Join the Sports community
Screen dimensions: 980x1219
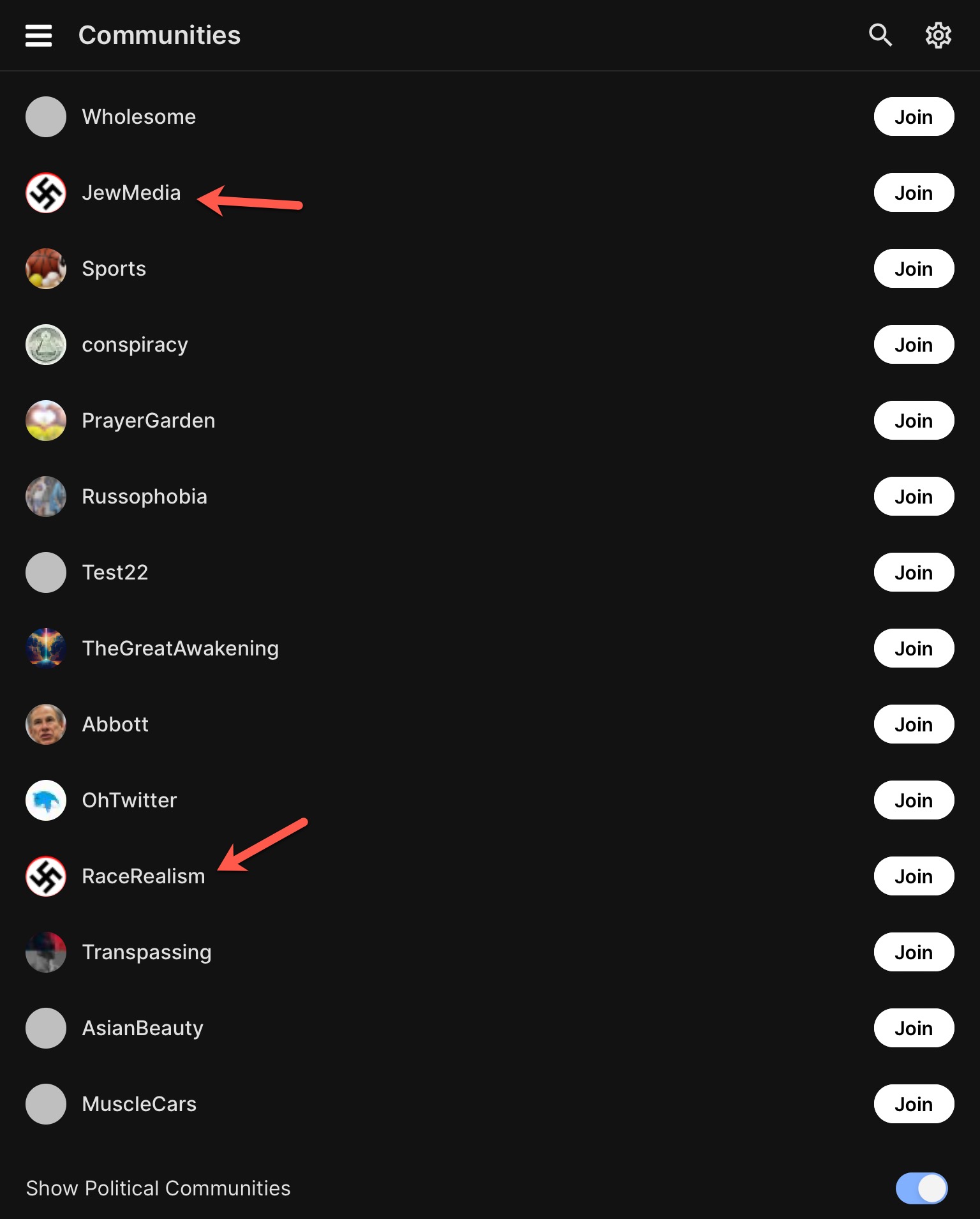tap(913, 269)
